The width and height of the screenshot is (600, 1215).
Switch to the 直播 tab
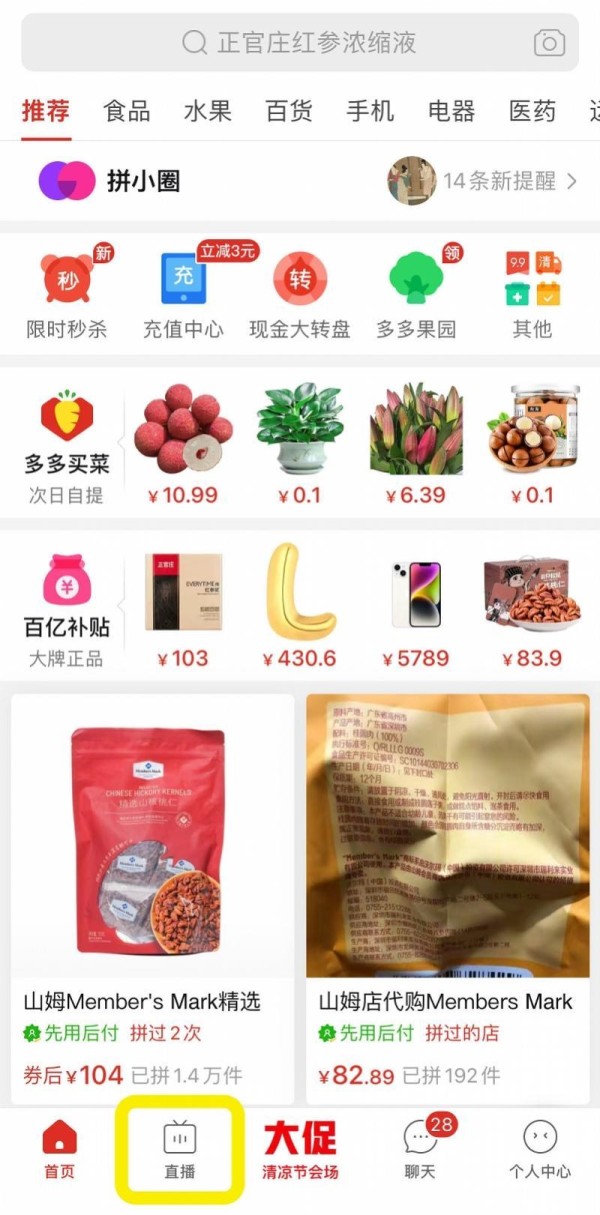[x=180, y=1150]
